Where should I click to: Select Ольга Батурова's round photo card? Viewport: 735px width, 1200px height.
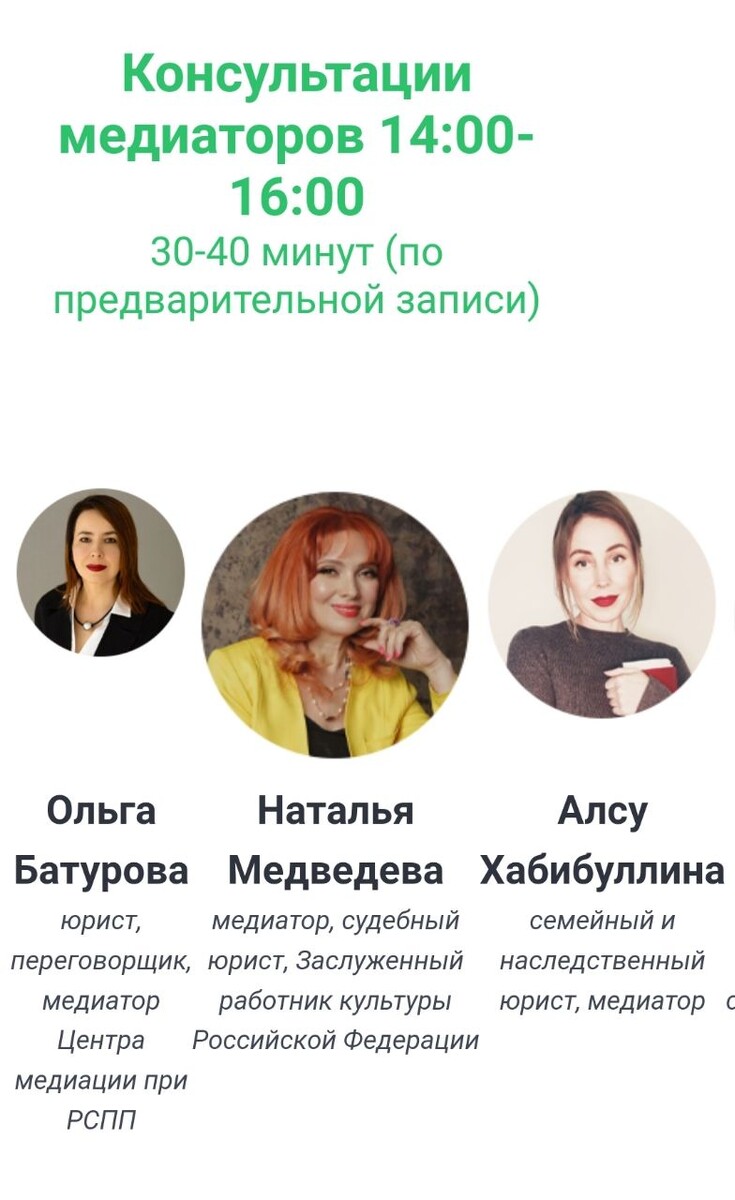[101, 572]
